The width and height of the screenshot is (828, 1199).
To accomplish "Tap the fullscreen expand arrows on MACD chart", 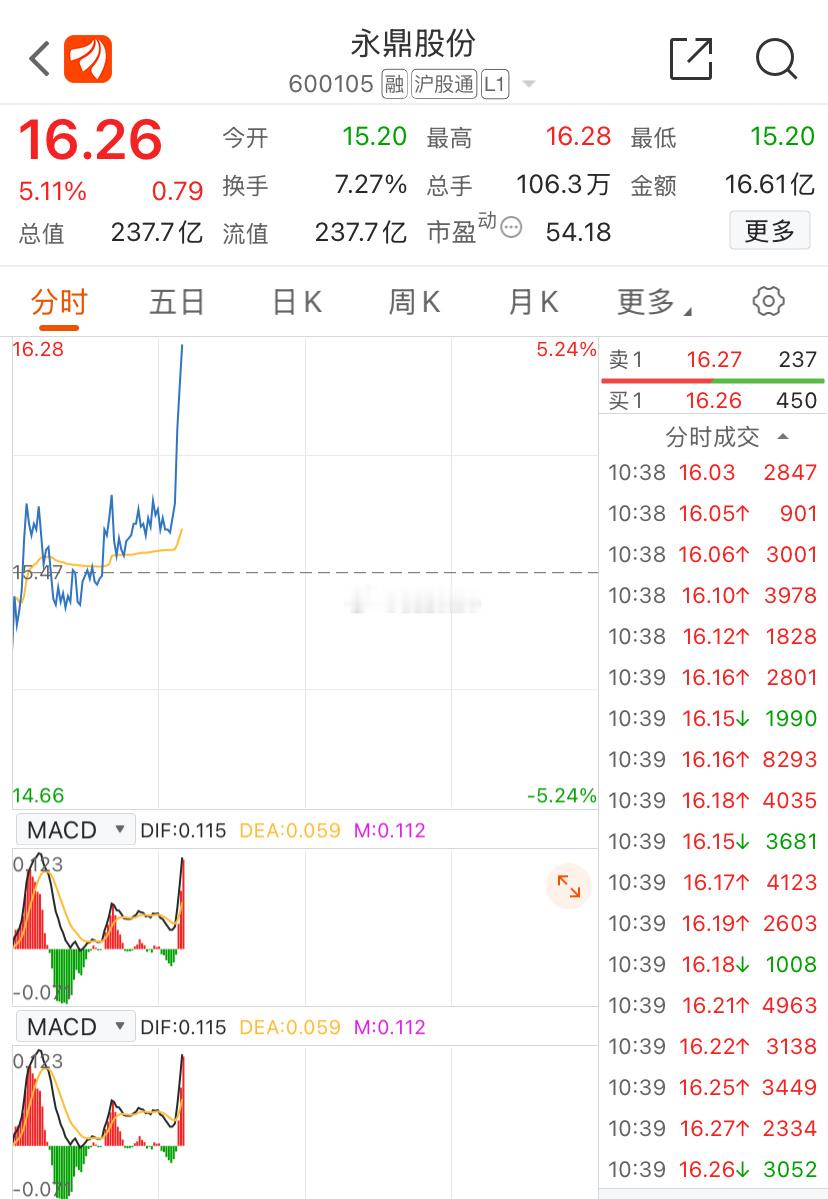I will coord(568,886).
